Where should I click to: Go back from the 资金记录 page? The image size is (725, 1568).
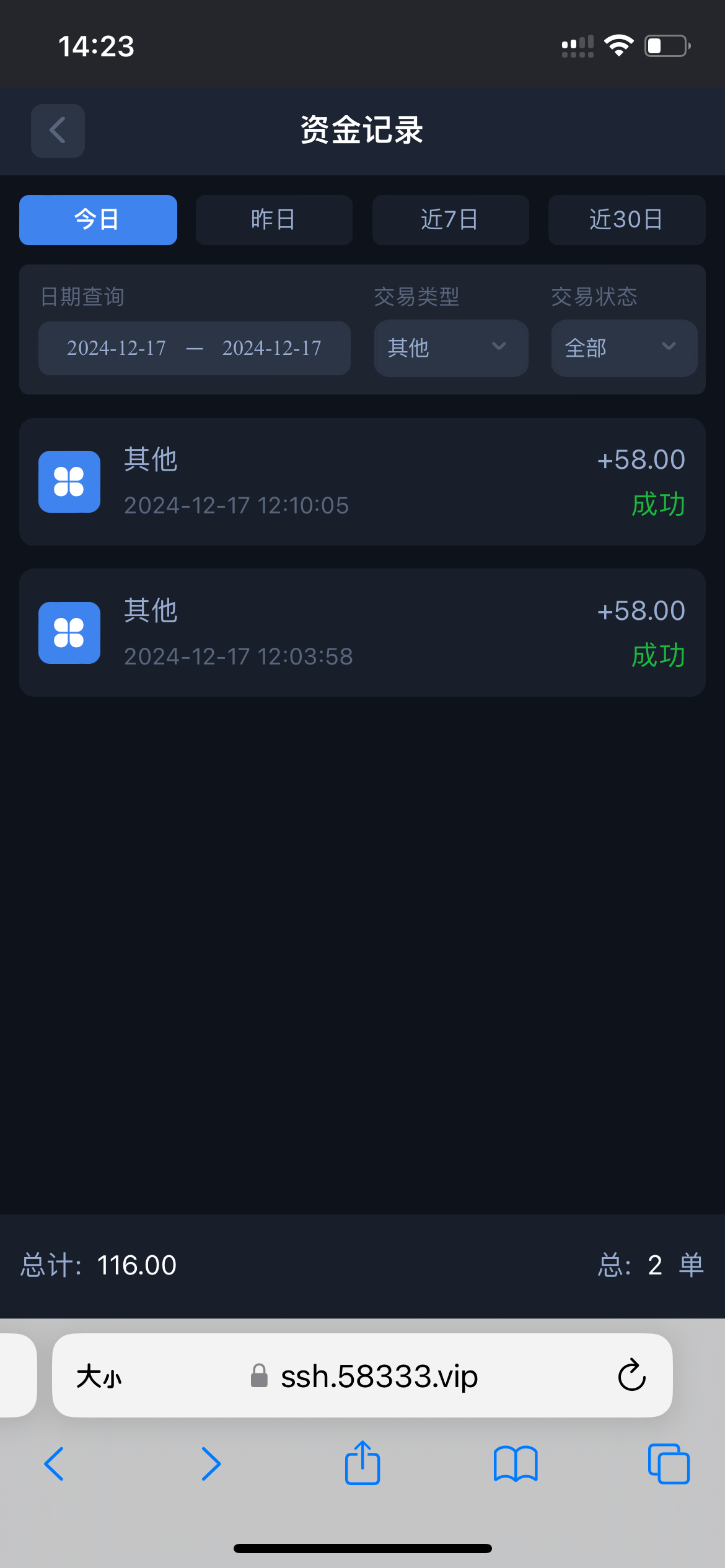[58, 131]
